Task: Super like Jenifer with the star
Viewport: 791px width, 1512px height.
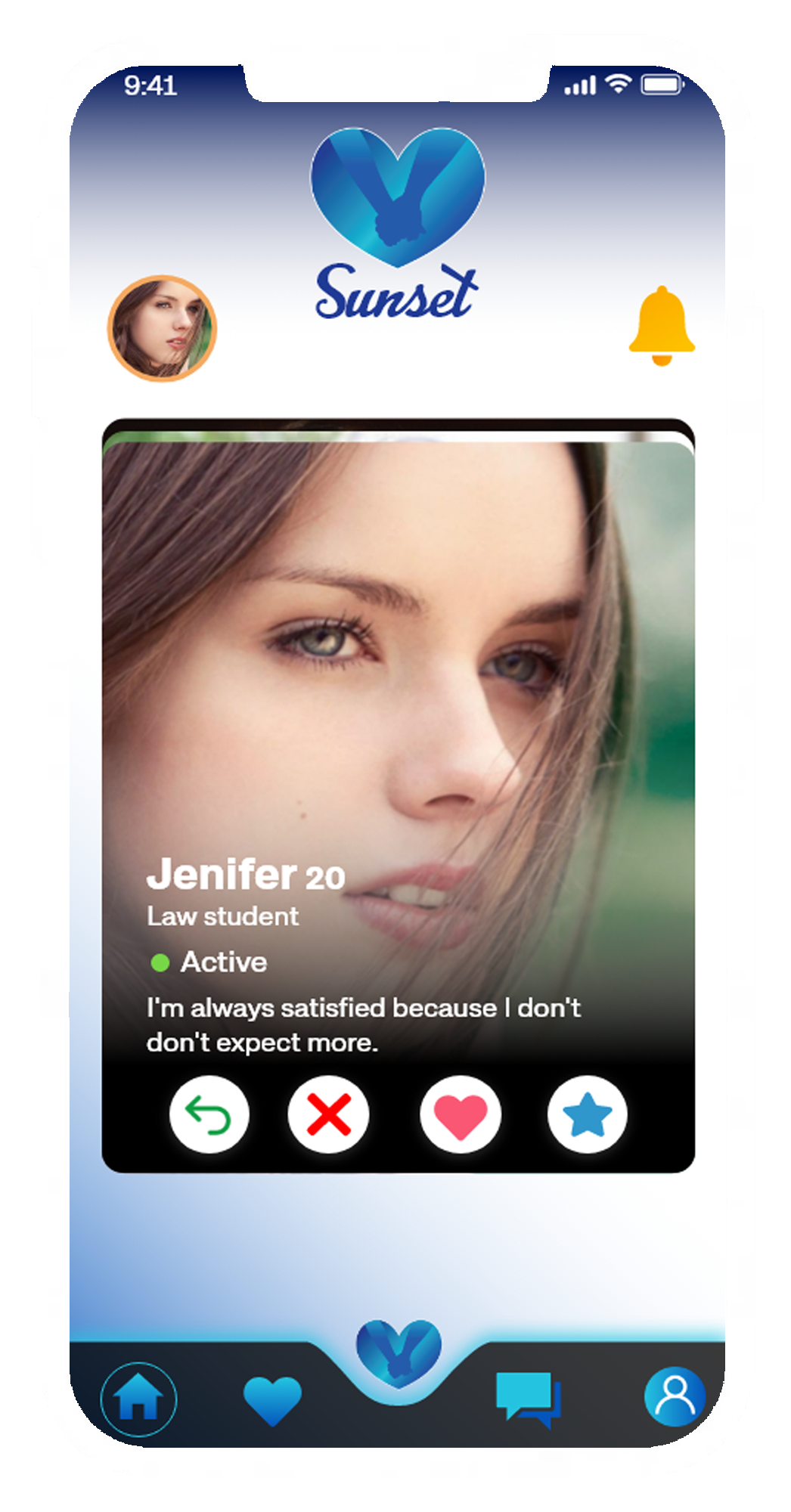Action: click(588, 1114)
